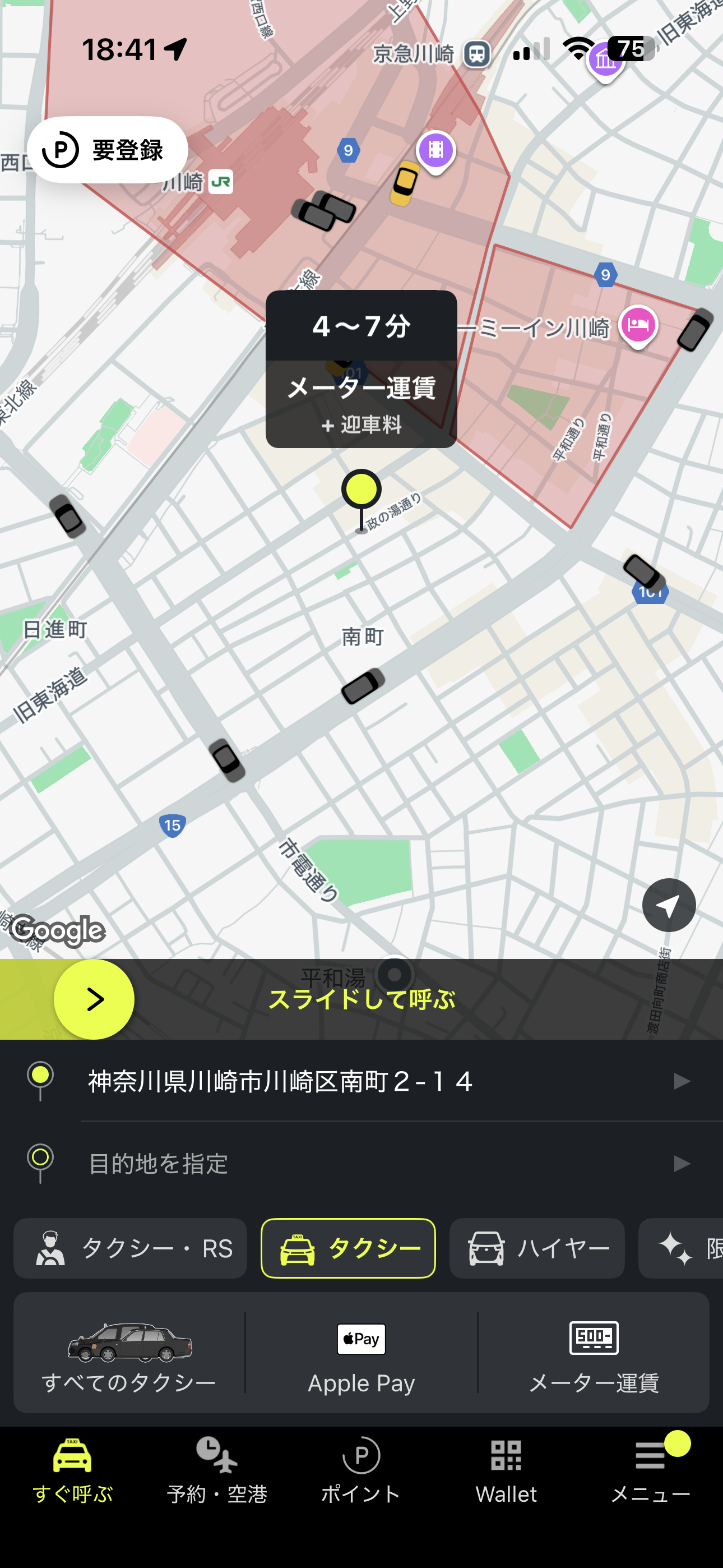Tap the 要登録 registration button

coord(107,149)
